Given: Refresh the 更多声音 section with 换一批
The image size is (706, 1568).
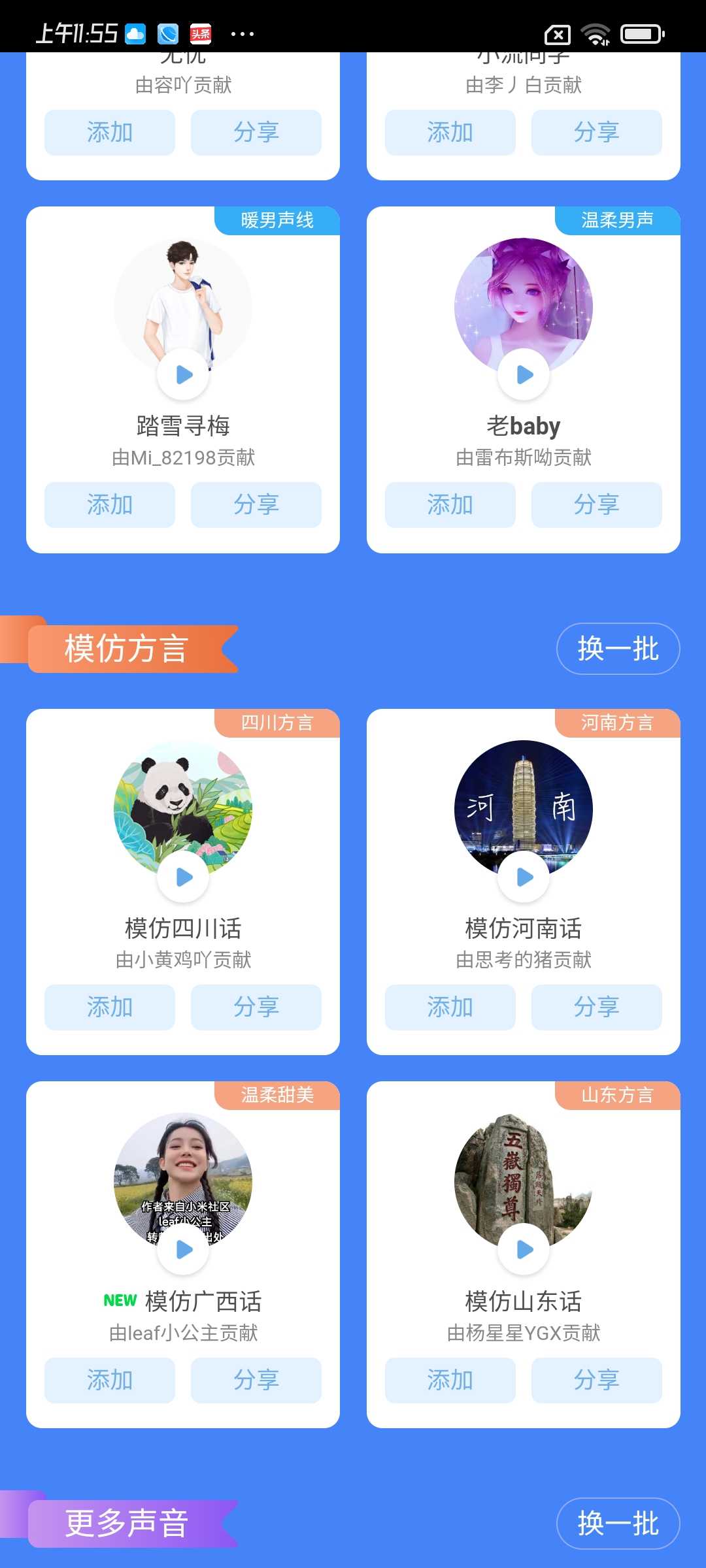Looking at the screenshot, I should point(618,1524).
